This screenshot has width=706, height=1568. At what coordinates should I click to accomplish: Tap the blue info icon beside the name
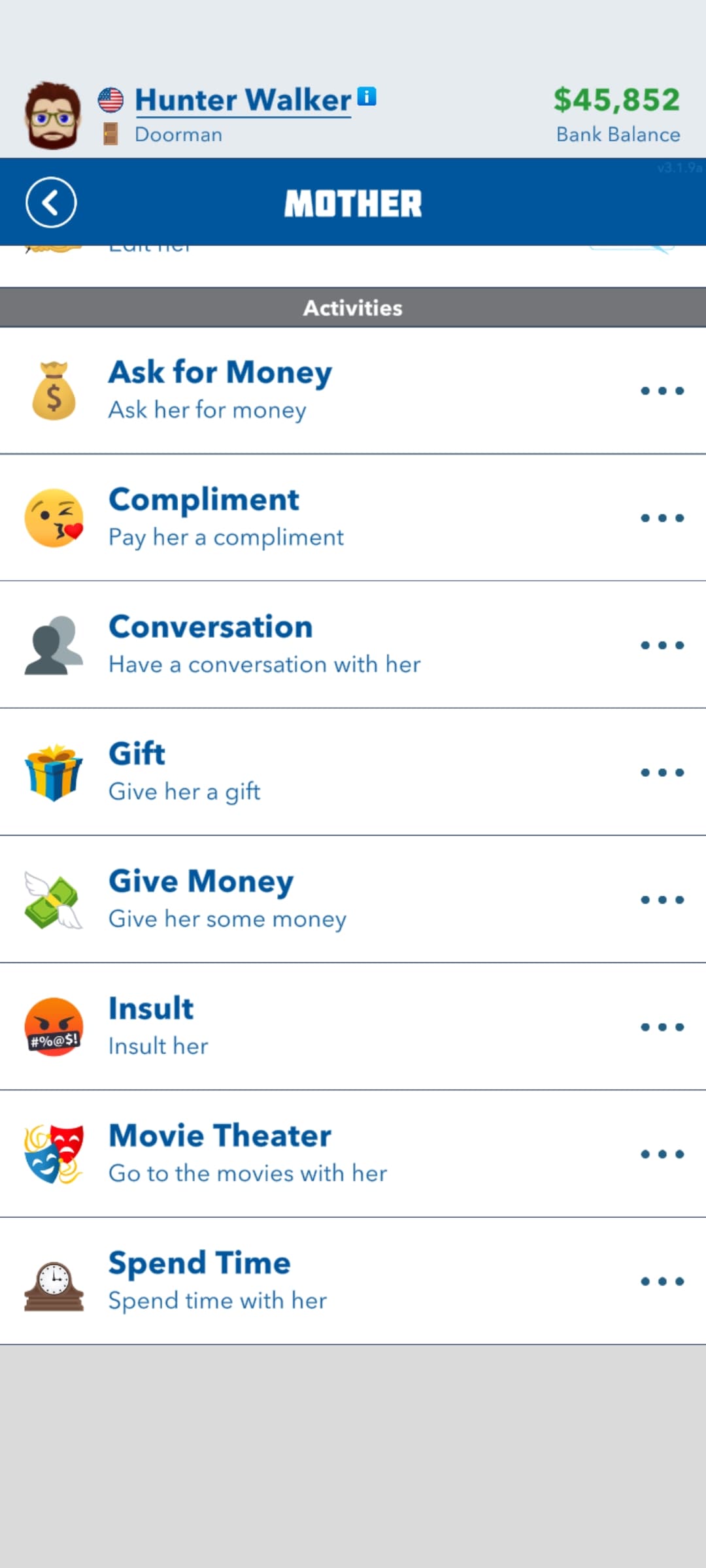click(366, 95)
